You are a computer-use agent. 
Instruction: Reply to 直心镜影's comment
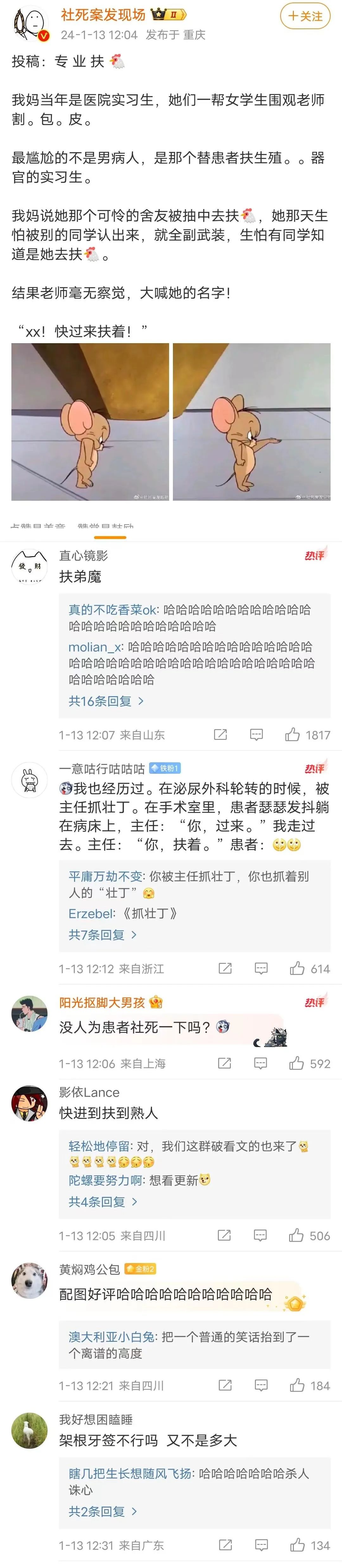(256, 735)
